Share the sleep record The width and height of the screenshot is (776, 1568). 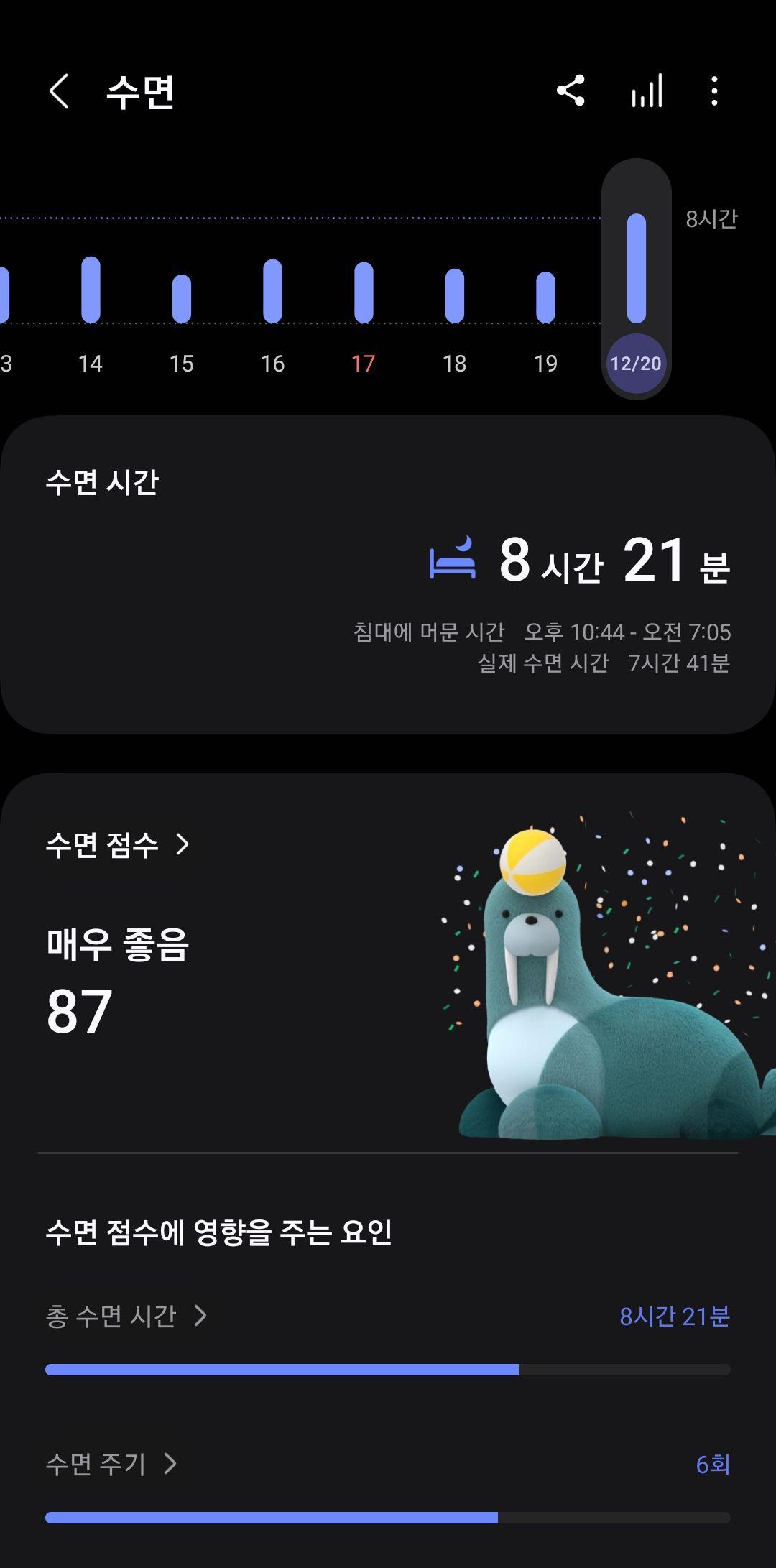pyautogui.click(x=571, y=91)
